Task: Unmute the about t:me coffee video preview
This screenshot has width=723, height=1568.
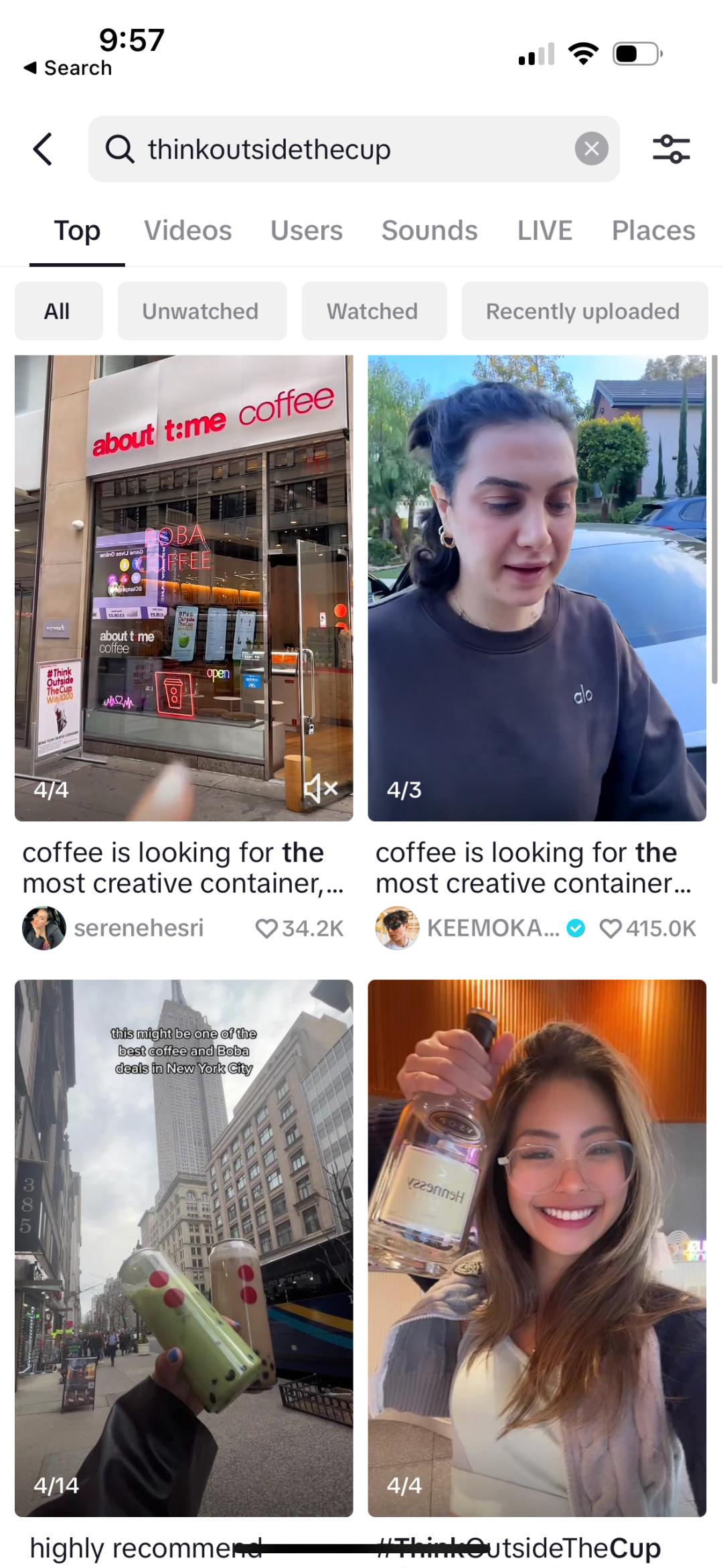Action: click(x=321, y=788)
